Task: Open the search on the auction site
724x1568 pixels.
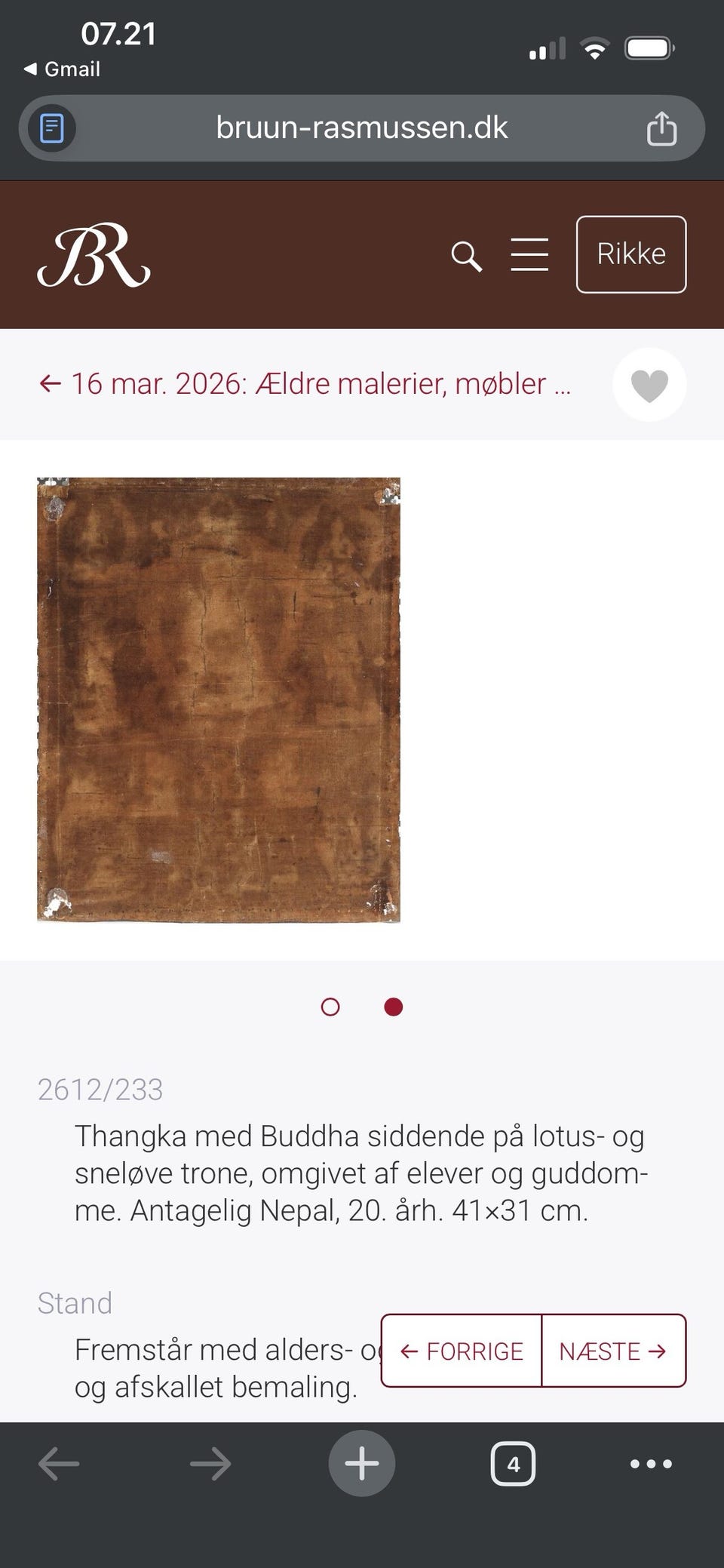Action: tap(467, 255)
